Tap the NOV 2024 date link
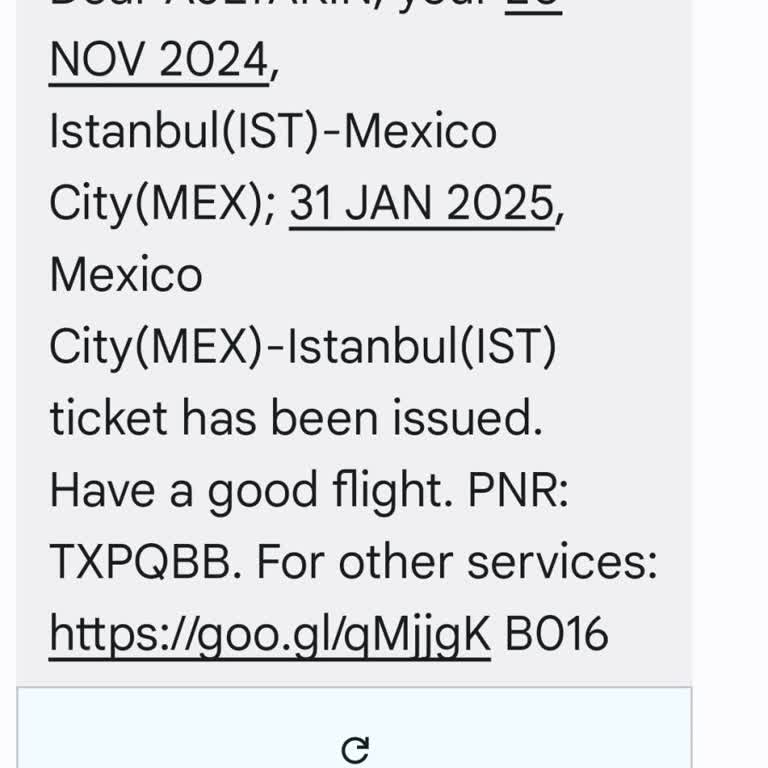 (x=158, y=61)
